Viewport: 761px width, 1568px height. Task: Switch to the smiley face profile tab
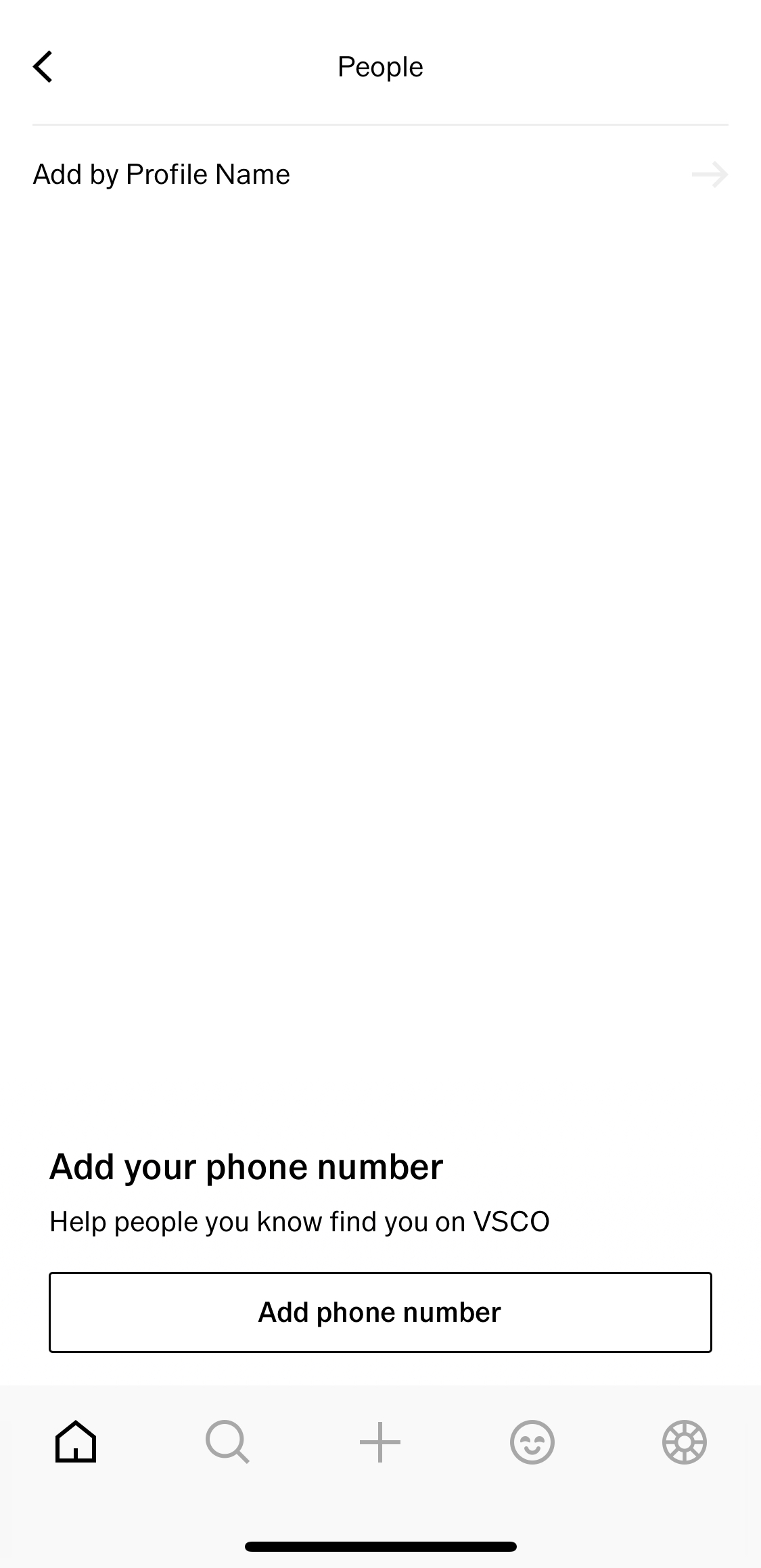pyautogui.click(x=532, y=1442)
